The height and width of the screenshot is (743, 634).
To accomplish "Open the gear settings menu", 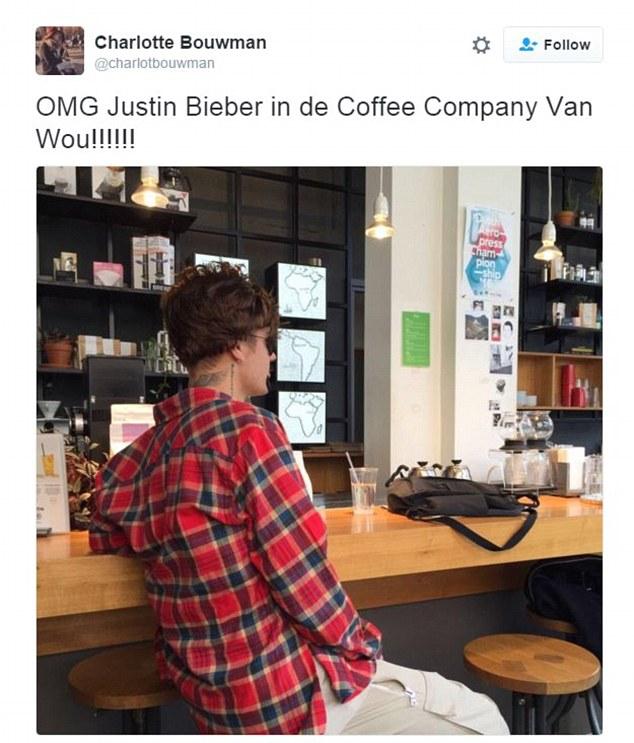I will (481, 45).
